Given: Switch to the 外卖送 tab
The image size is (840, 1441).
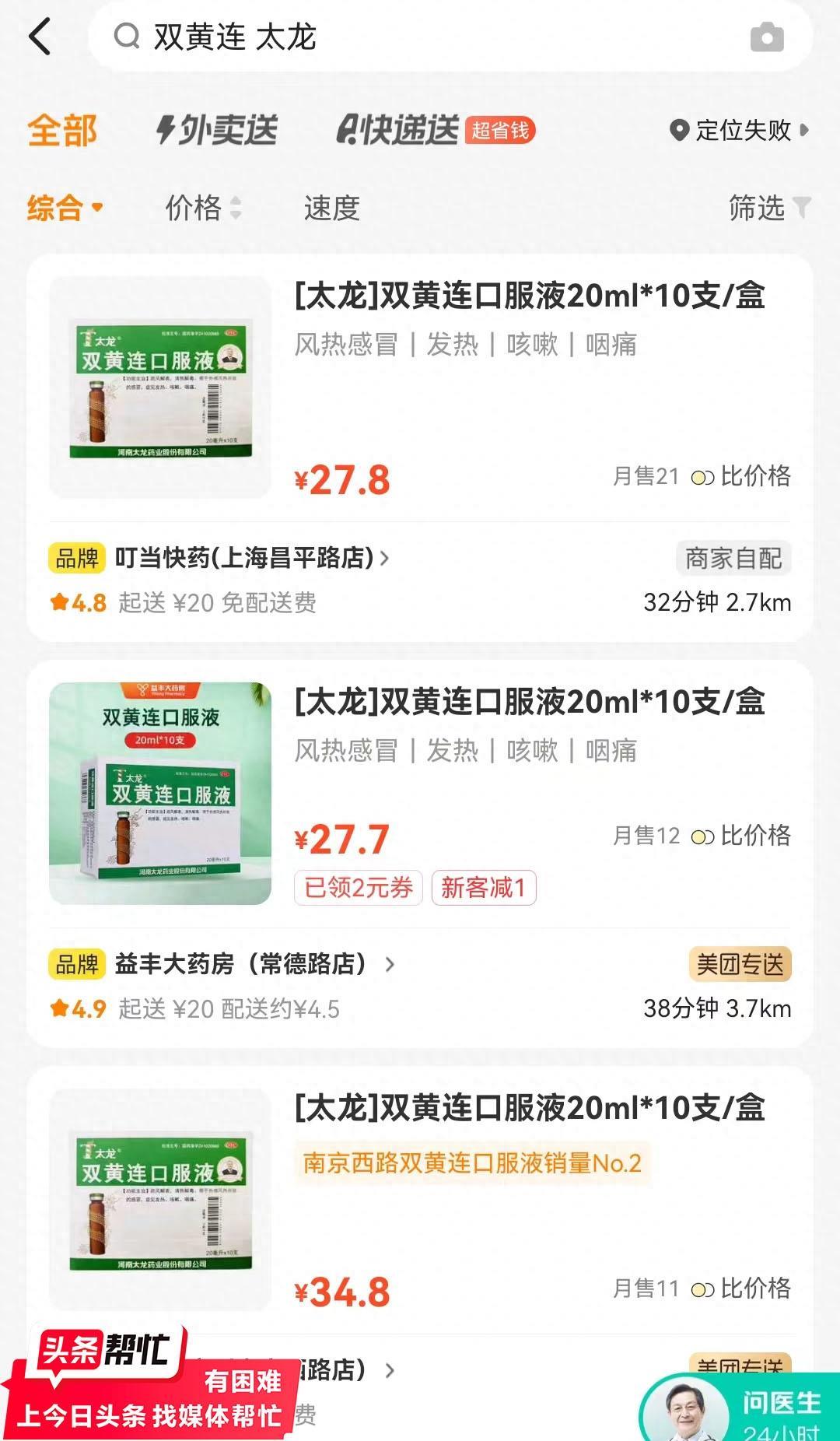Looking at the screenshot, I should [217, 130].
